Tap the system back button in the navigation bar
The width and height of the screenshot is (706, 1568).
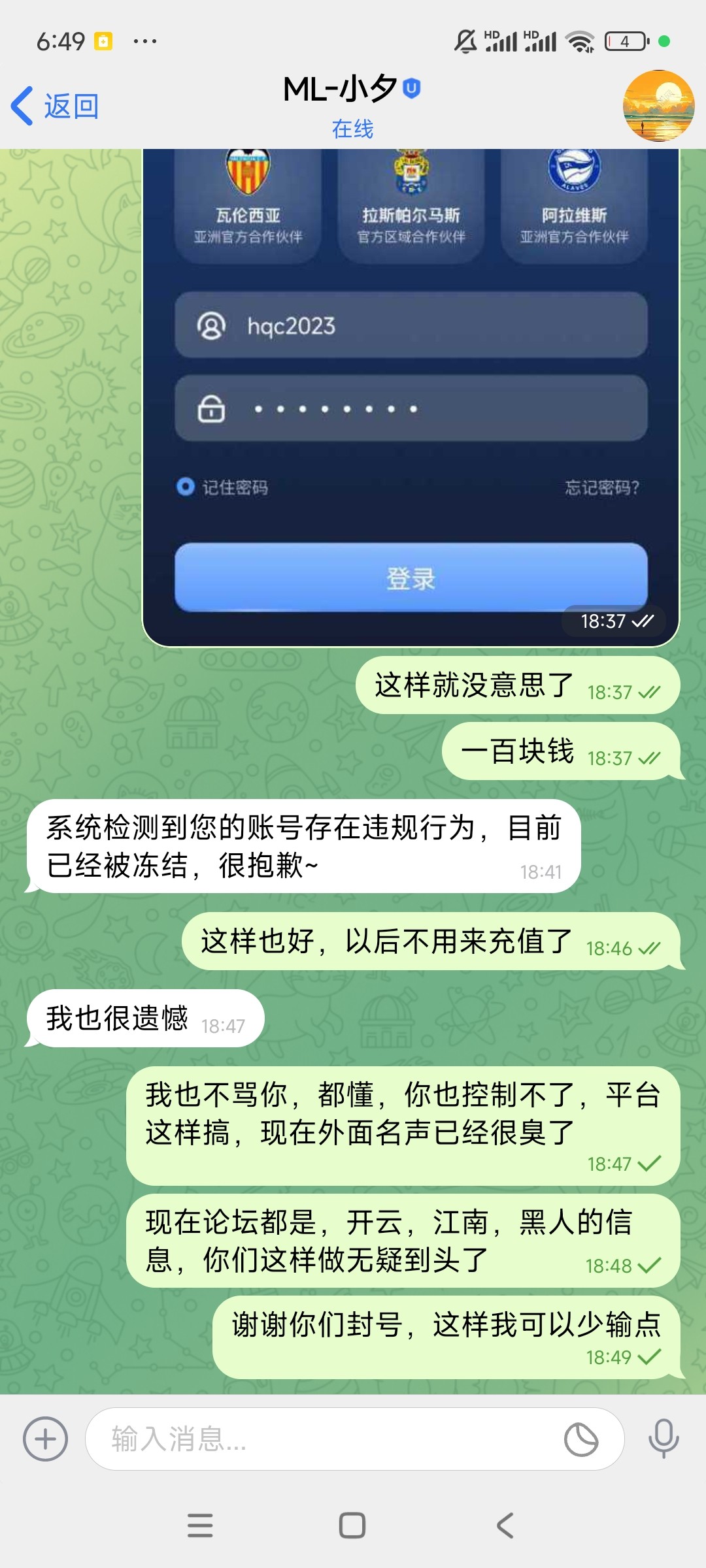tap(505, 1526)
